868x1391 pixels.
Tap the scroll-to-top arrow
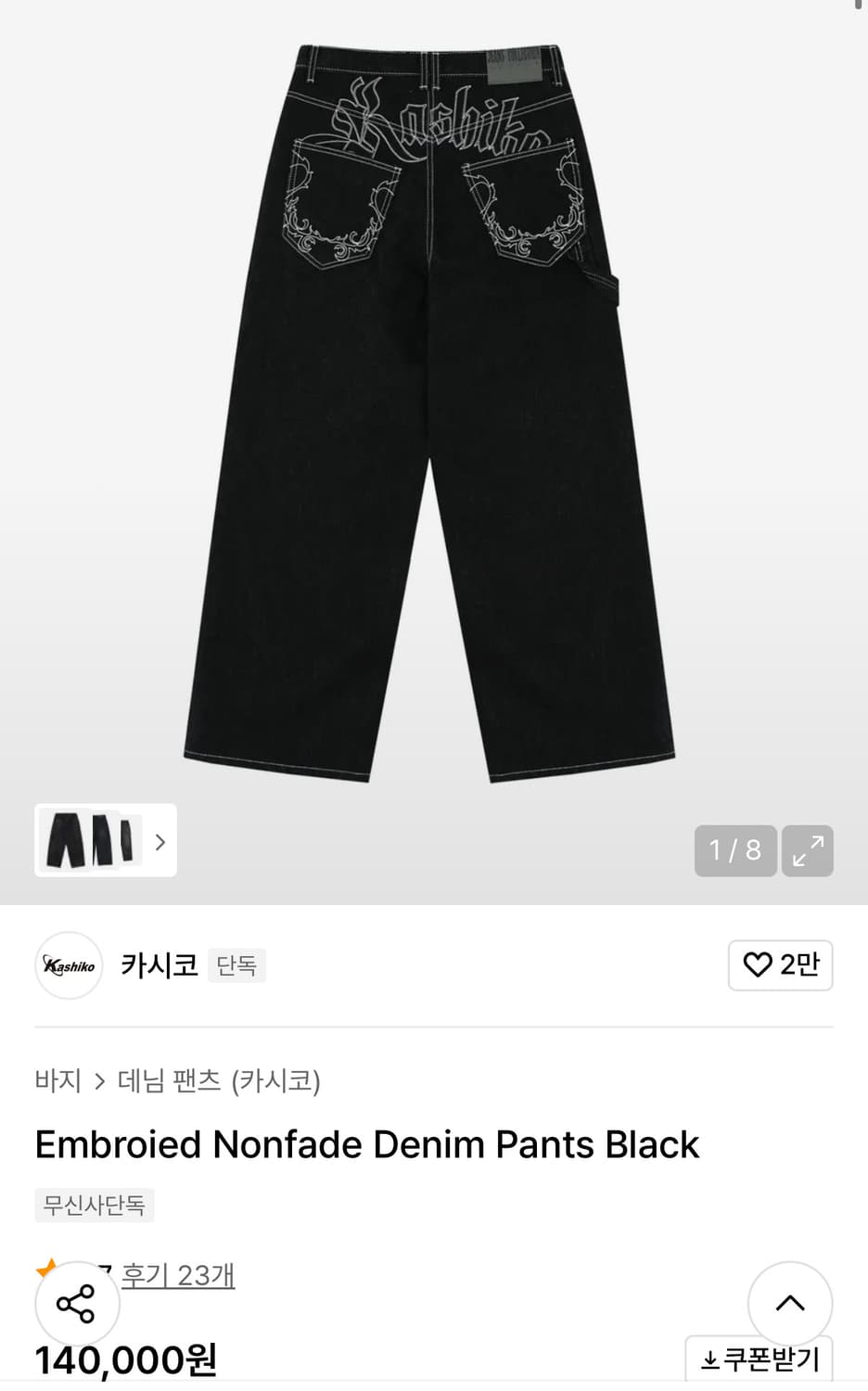click(790, 1303)
